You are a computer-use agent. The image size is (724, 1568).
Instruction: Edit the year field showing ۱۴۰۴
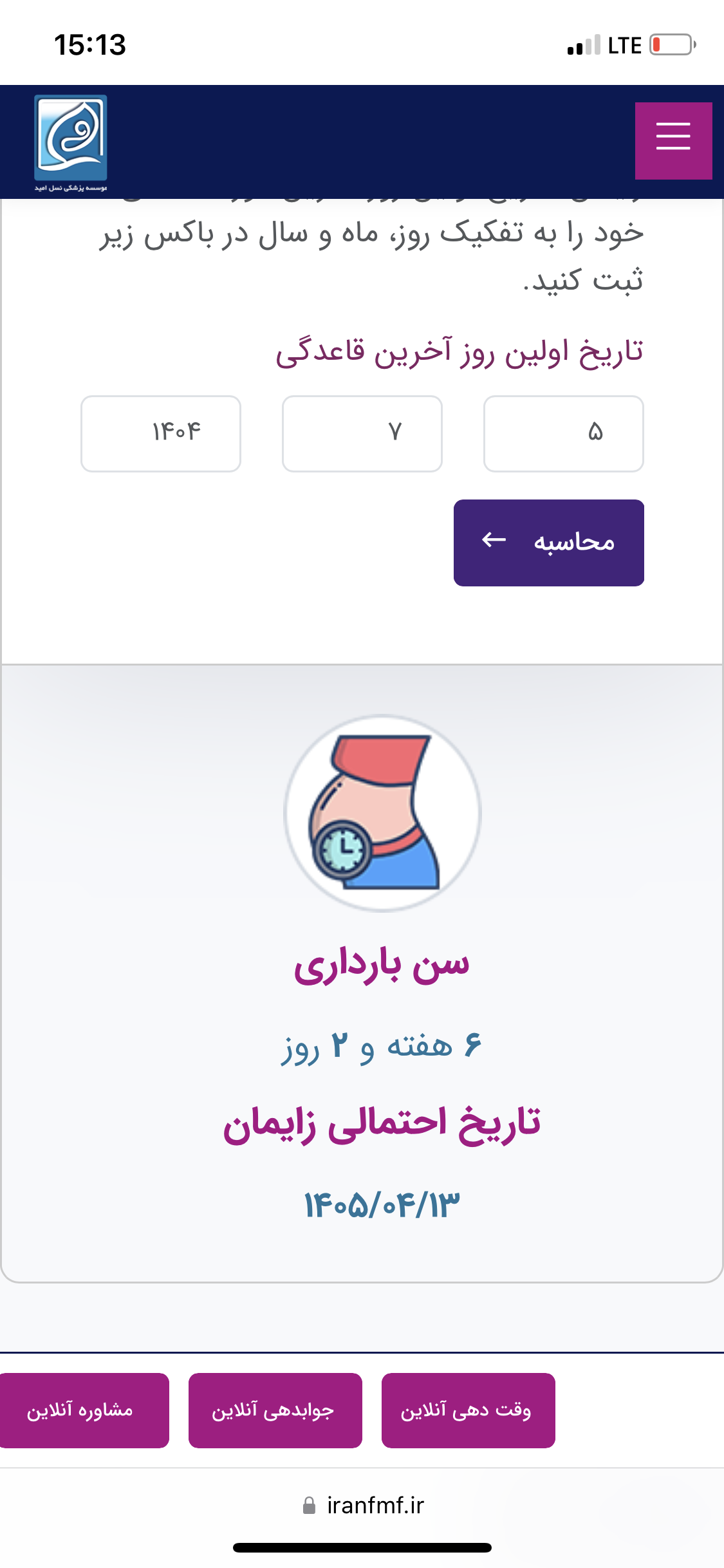click(x=161, y=433)
